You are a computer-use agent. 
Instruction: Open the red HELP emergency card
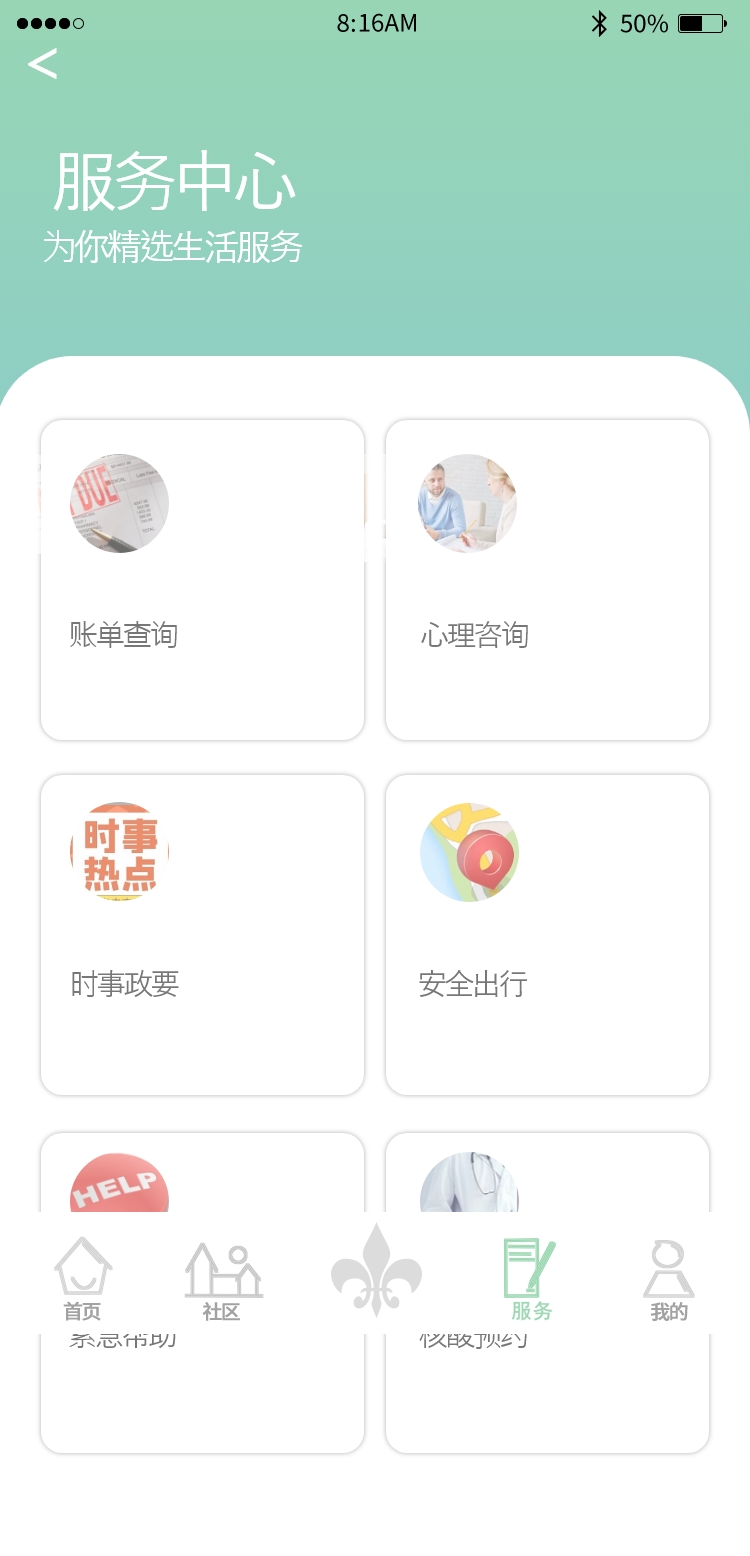202,1400
